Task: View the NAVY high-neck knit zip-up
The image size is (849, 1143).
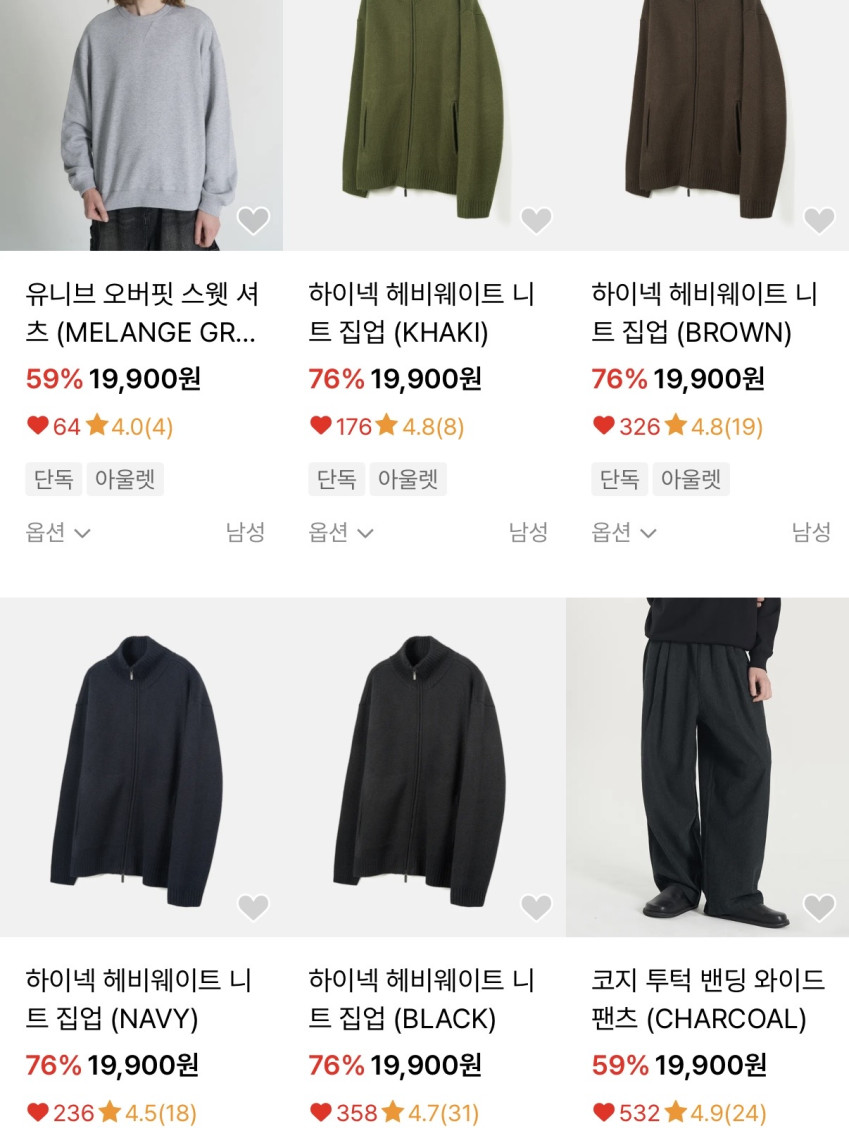Action: tap(141, 1000)
